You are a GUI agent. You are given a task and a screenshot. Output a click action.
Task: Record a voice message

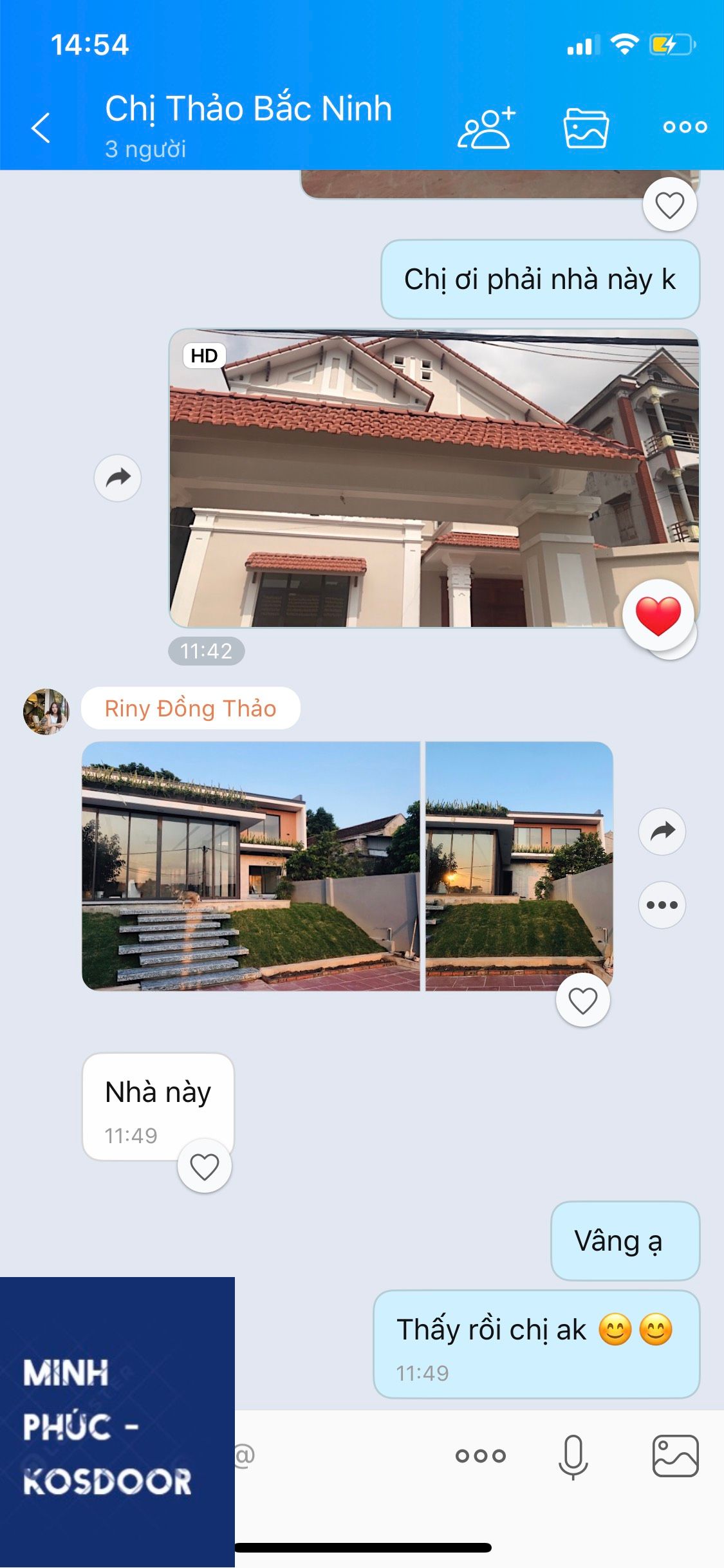tap(573, 1455)
